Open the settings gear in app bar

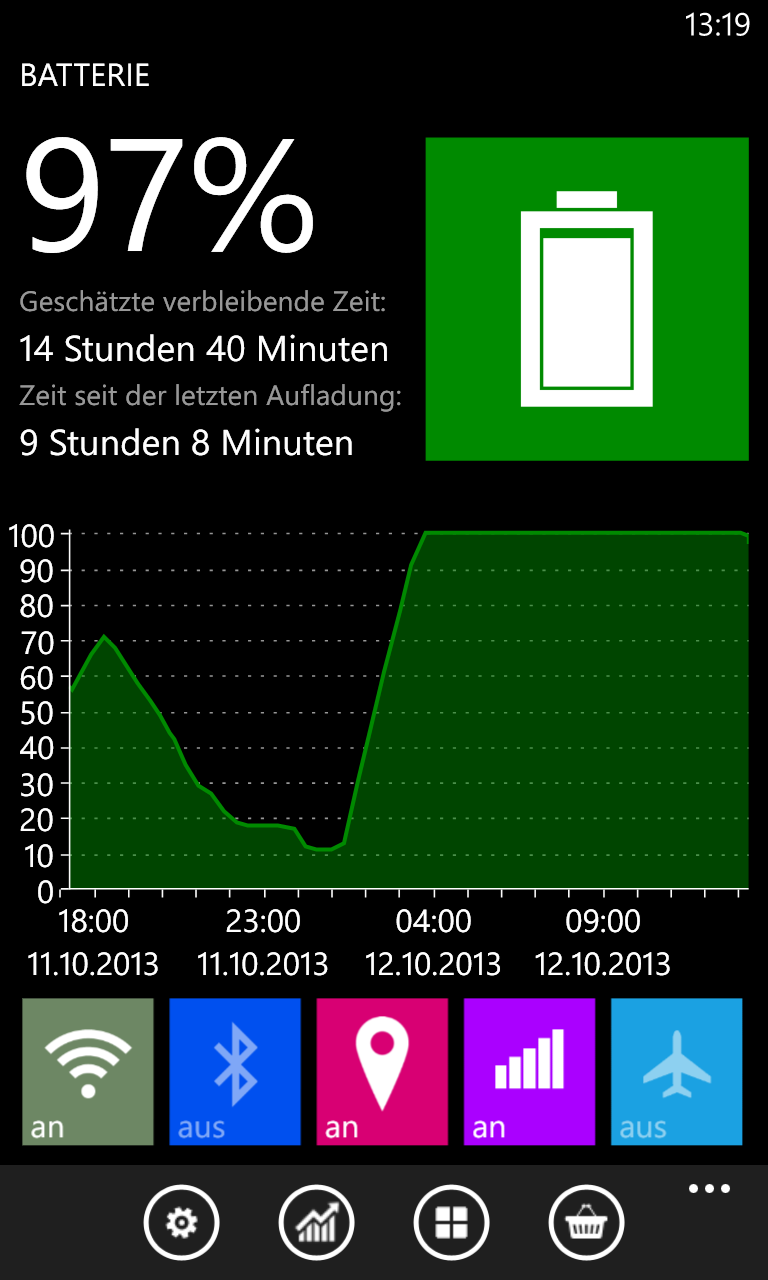click(x=181, y=1222)
